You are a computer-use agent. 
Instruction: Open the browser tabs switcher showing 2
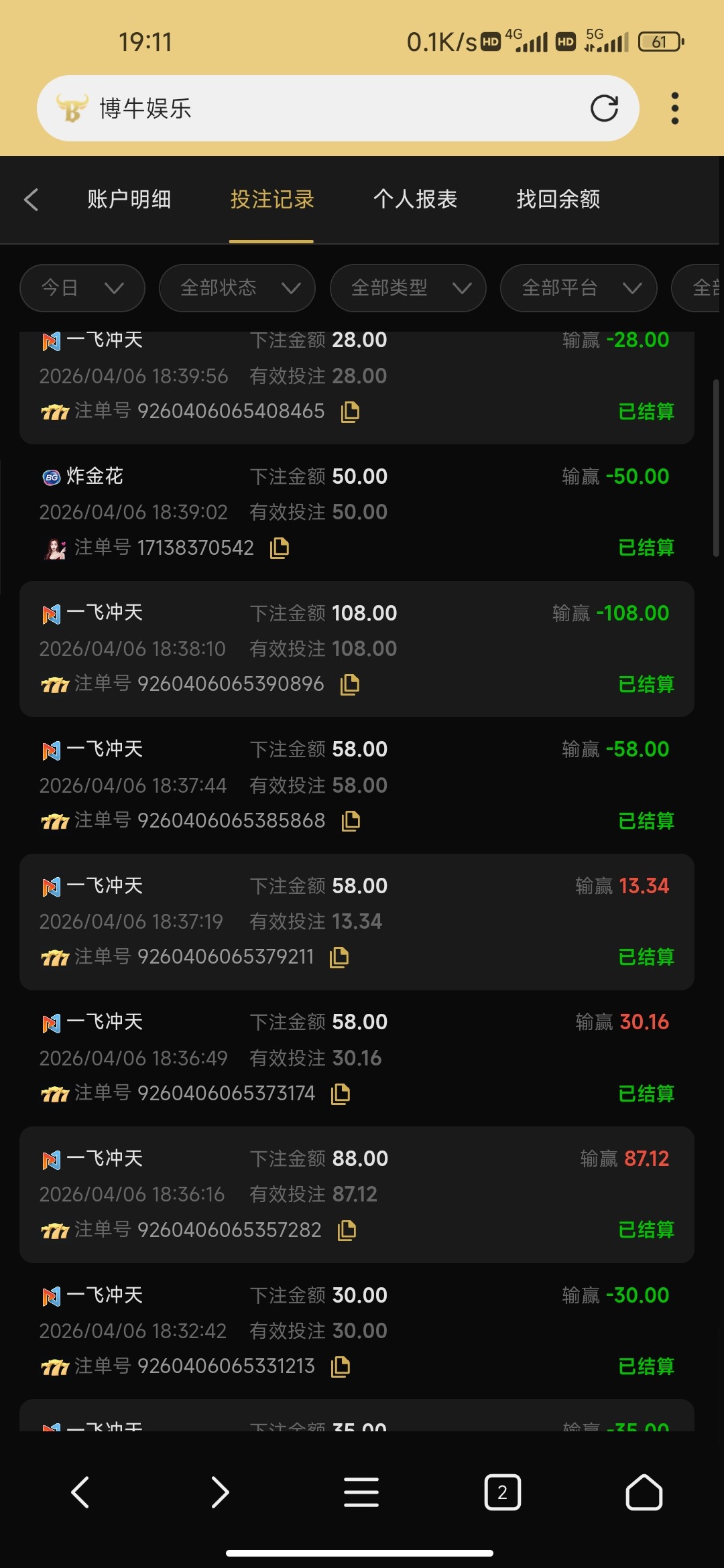click(x=502, y=1492)
